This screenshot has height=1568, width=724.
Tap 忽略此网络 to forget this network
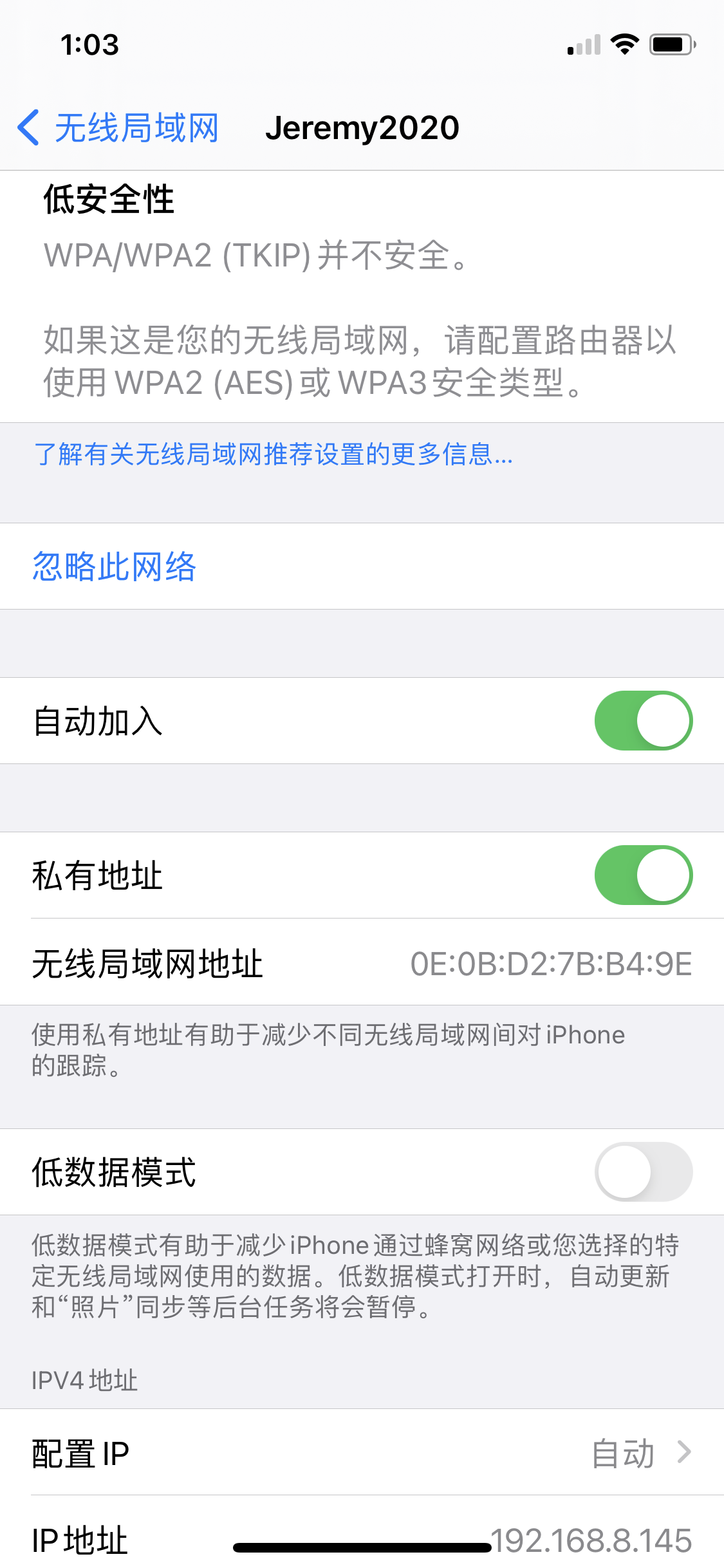coord(115,566)
